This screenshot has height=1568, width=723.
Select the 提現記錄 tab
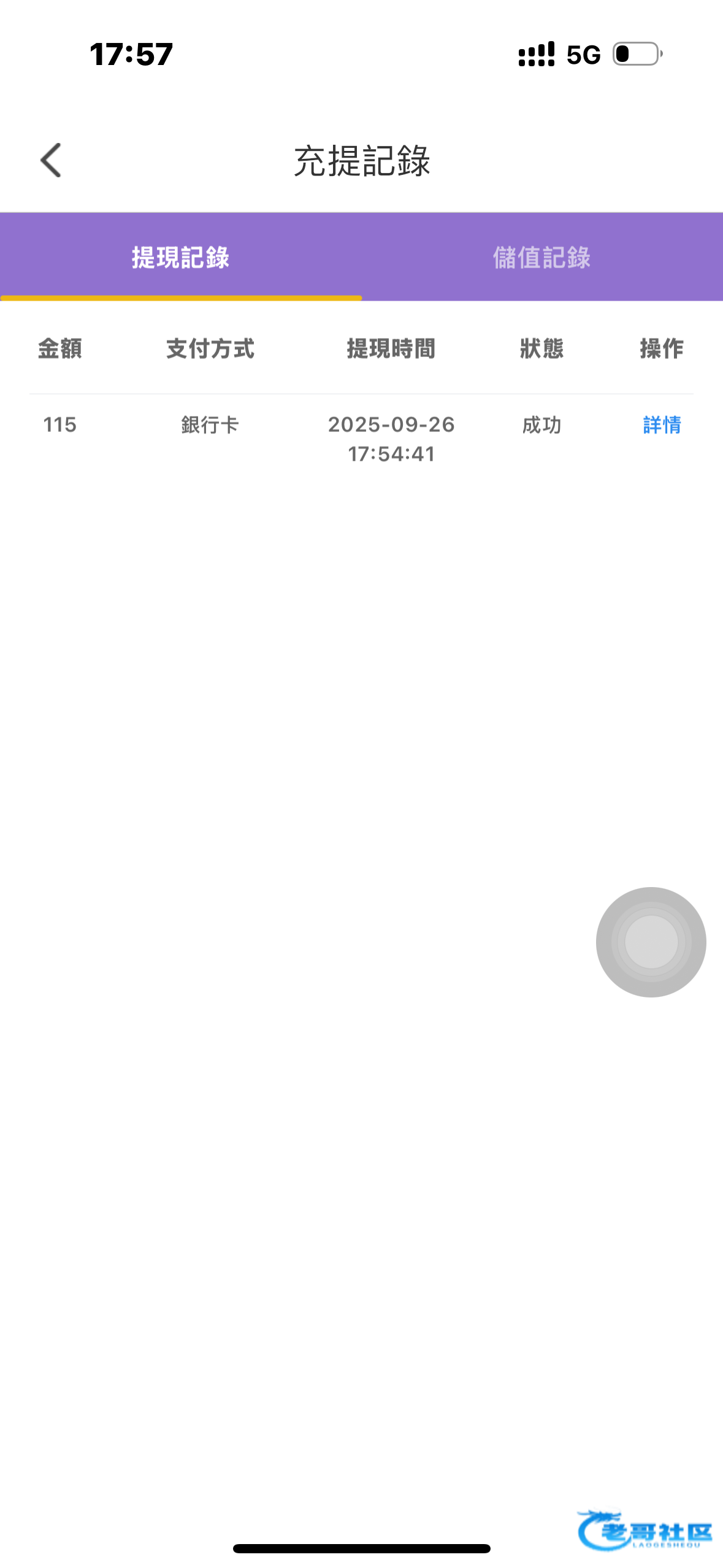click(x=180, y=258)
